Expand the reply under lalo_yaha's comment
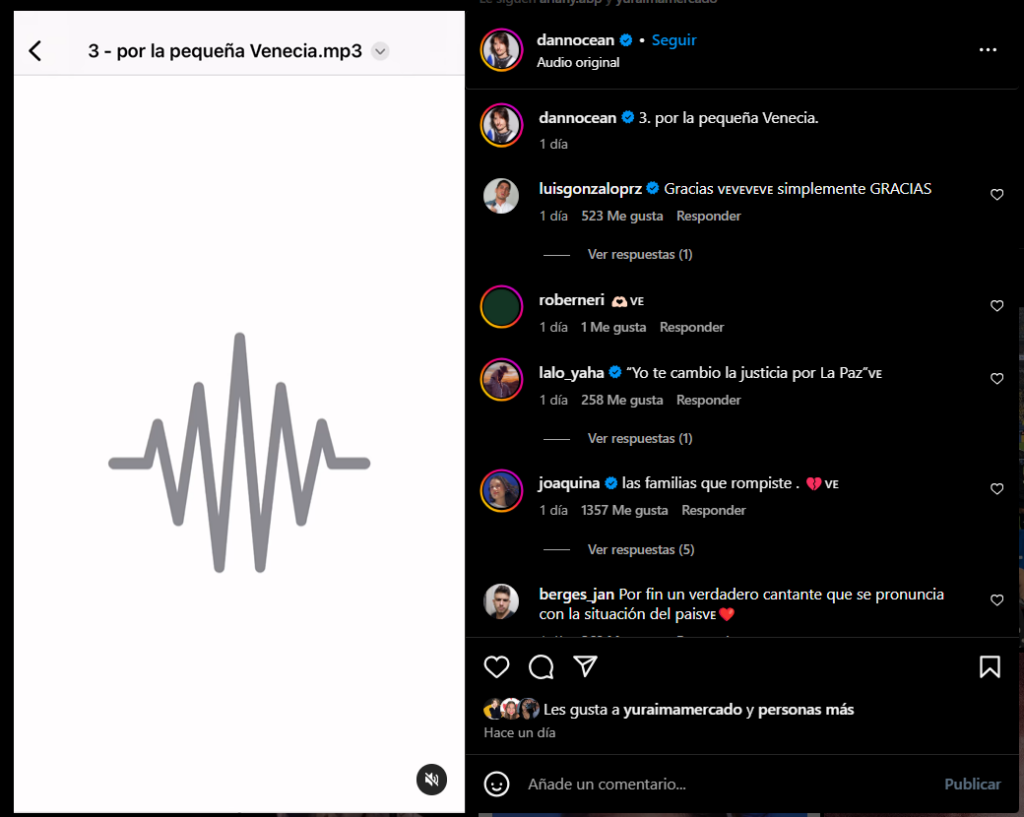This screenshot has height=817, width=1024. [x=640, y=439]
